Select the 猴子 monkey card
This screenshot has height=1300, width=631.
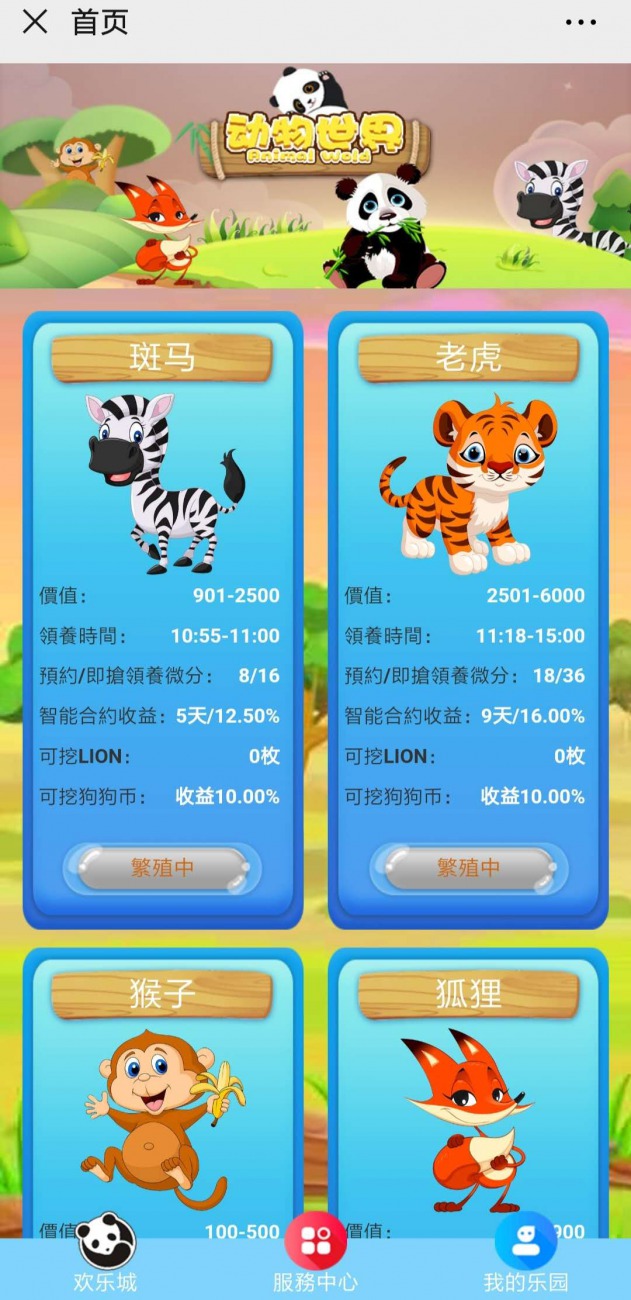point(163,1093)
